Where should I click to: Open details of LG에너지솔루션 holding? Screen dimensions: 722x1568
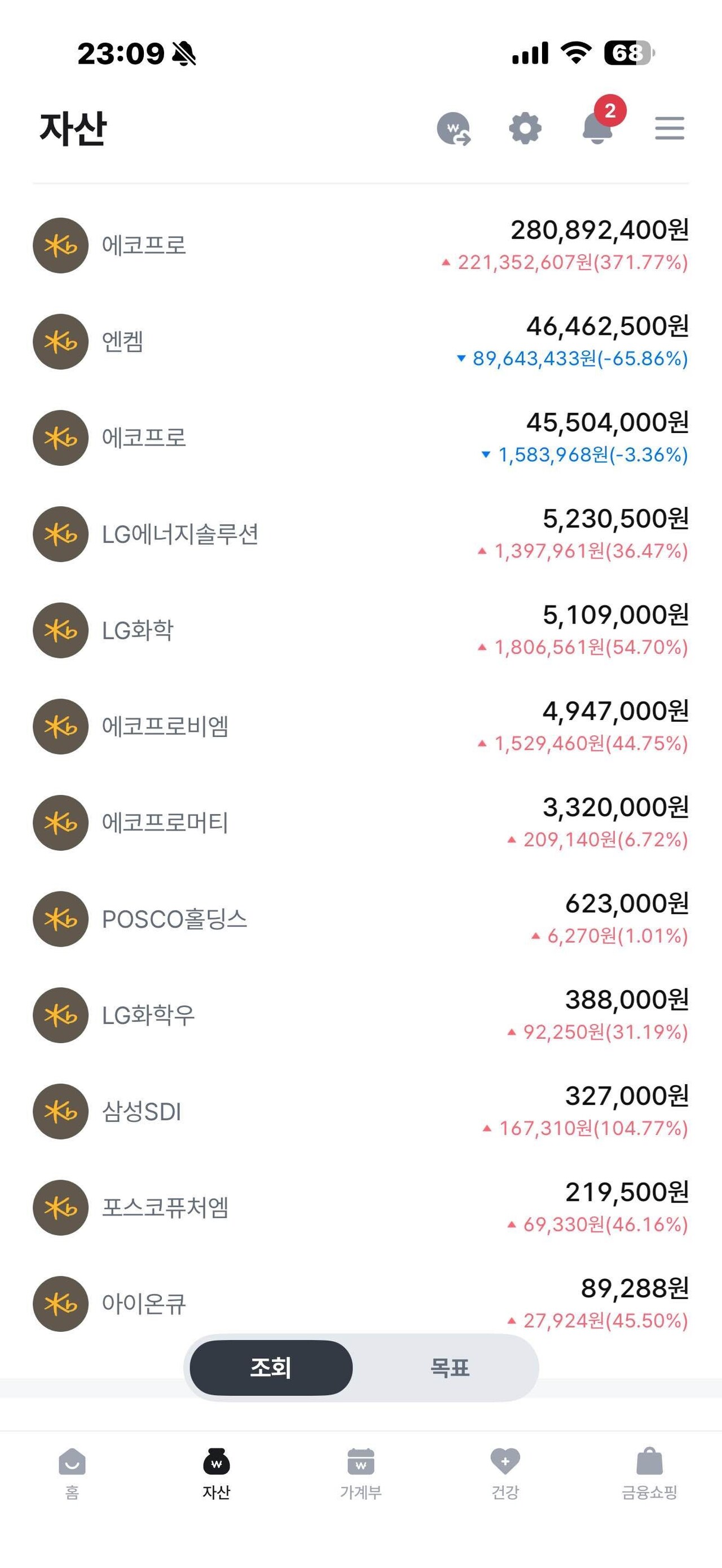(361, 536)
